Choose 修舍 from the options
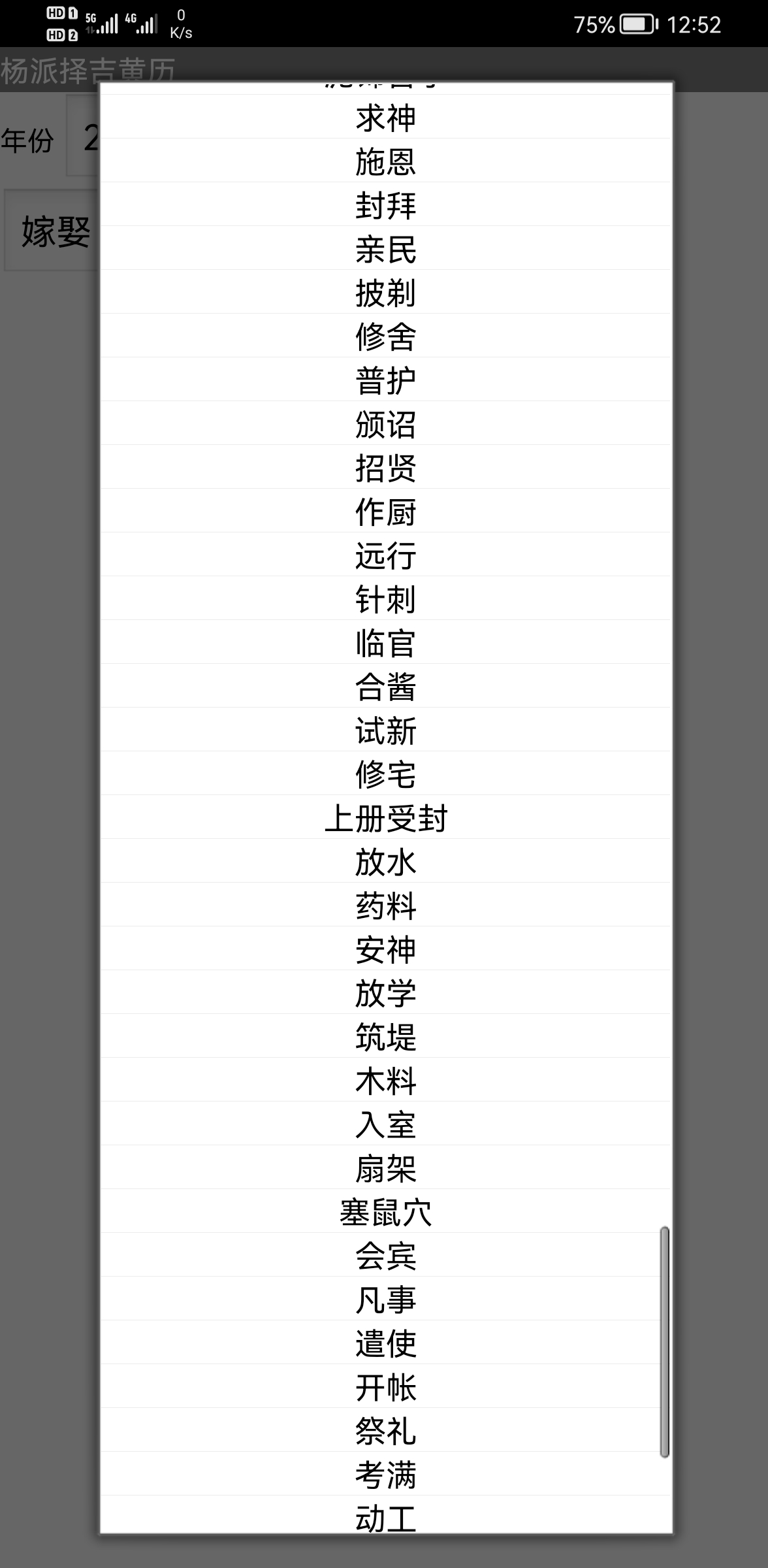This screenshot has height=1568, width=768. (x=385, y=337)
